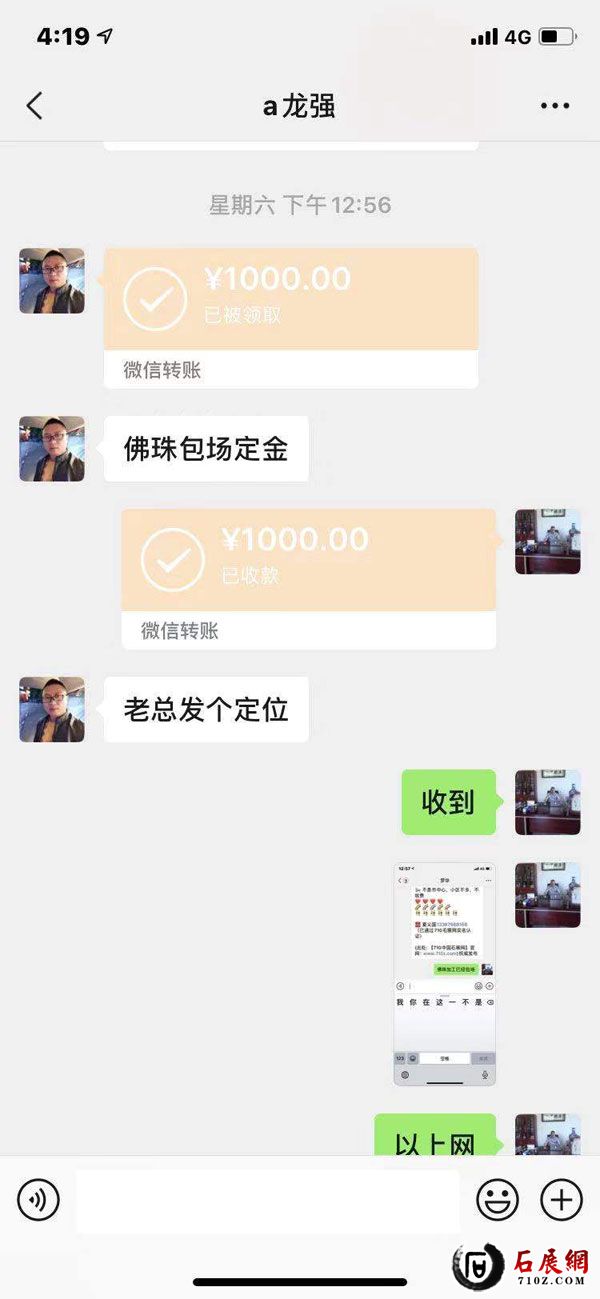Open chat details three-dot menu
Viewport: 600px width, 1299px height.
[554, 106]
